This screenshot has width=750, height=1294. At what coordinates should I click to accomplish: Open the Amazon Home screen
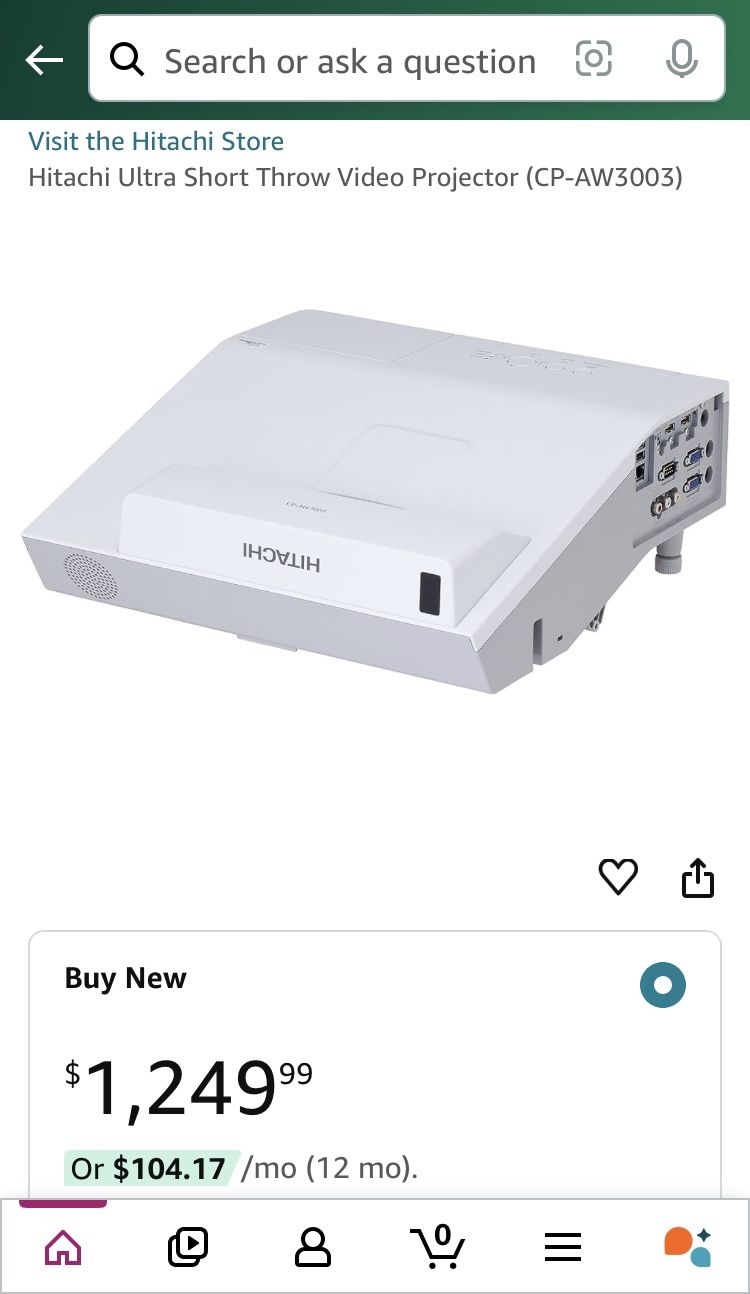click(62, 1246)
